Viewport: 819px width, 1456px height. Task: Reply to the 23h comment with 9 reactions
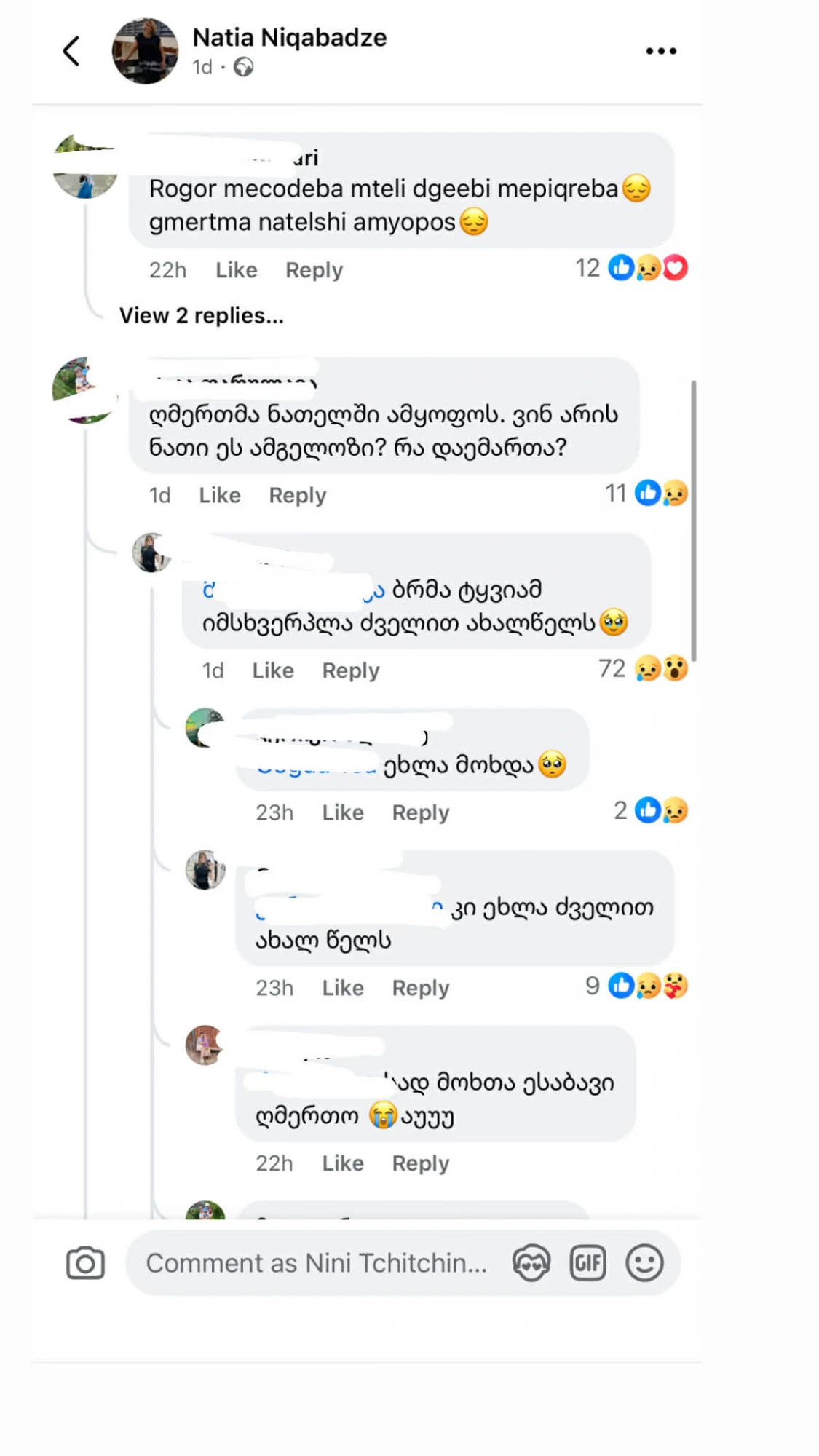(x=420, y=988)
